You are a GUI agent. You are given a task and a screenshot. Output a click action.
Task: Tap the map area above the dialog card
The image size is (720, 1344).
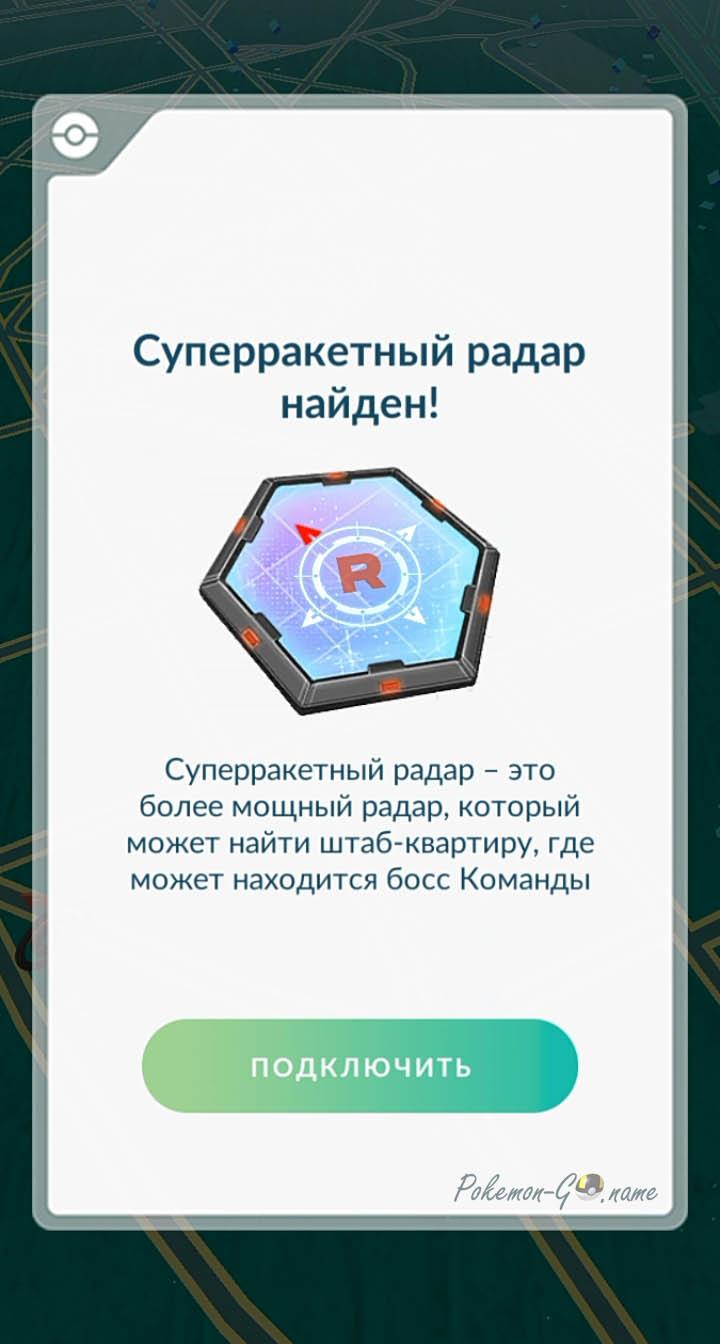[360, 50]
